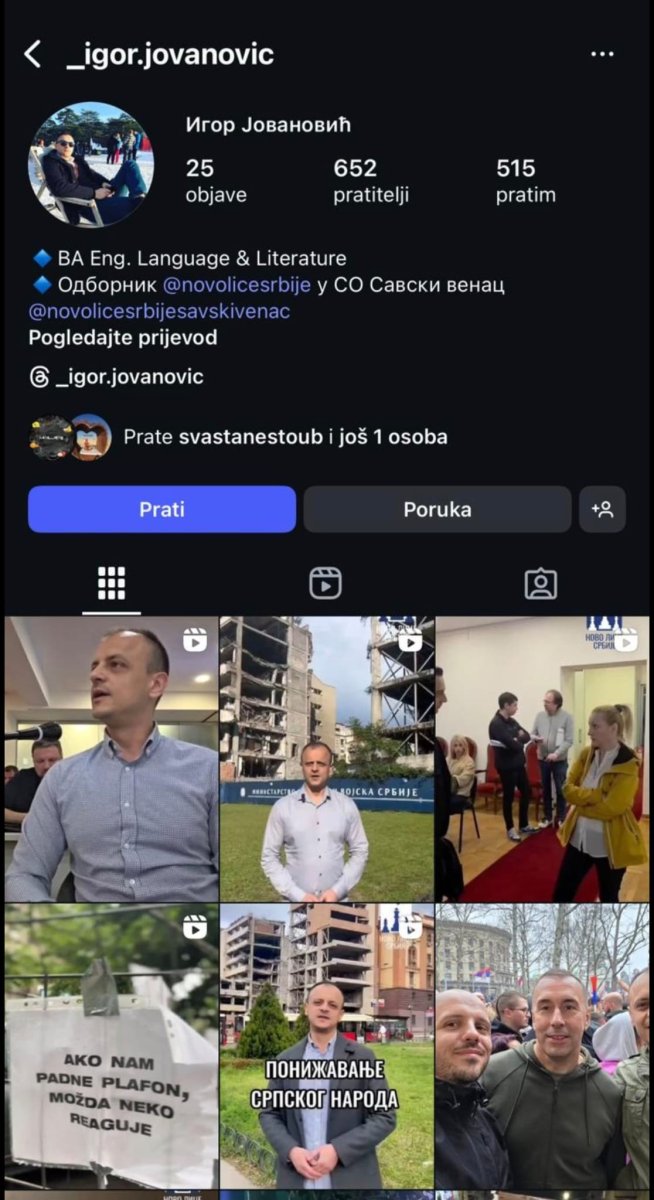Image resolution: width=654 pixels, height=1200 pixels.
Task: Open the @novolicesrbije mention link
Action: [237, 285]
